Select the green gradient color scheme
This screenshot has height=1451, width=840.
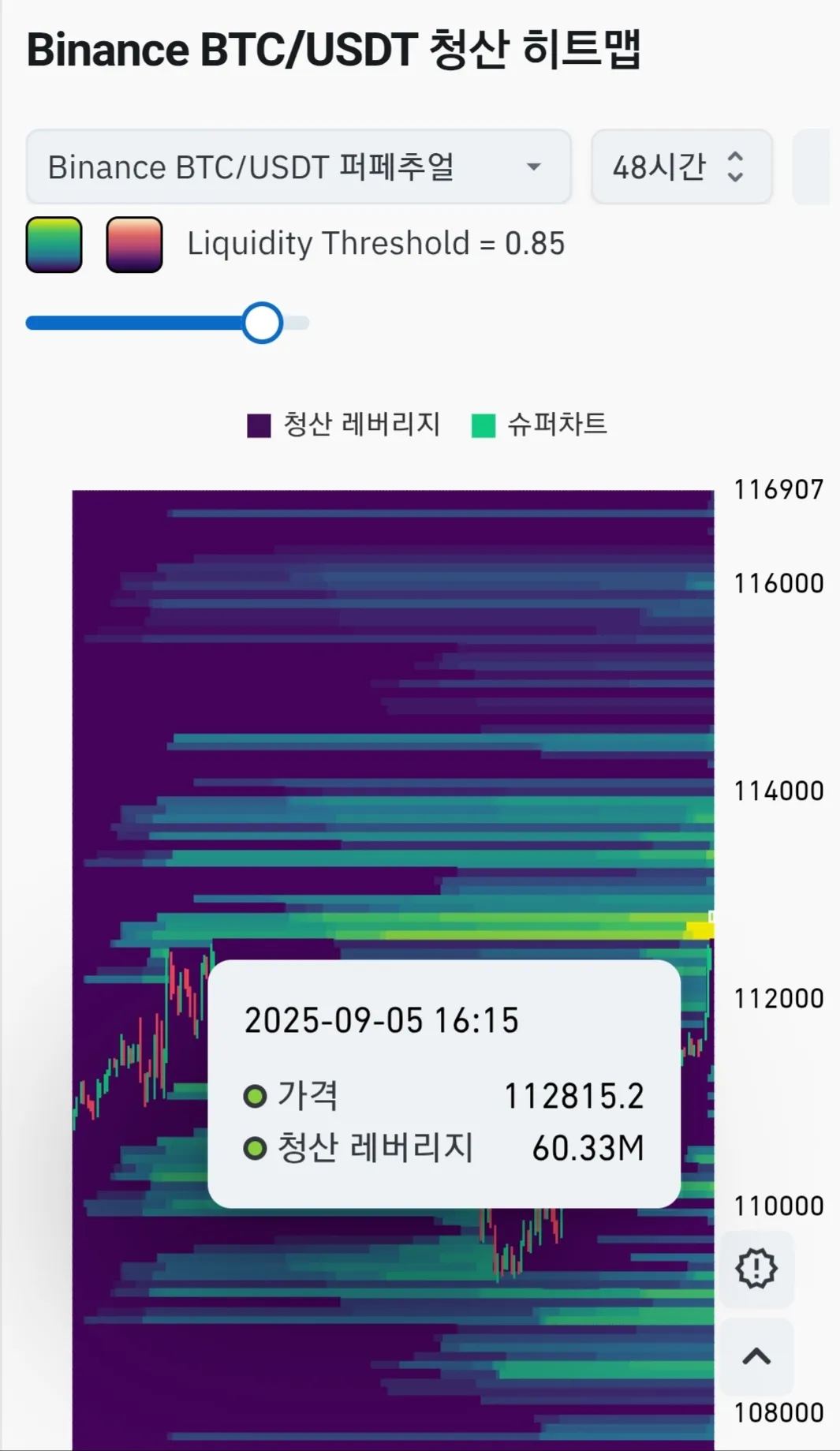point(54,245)
